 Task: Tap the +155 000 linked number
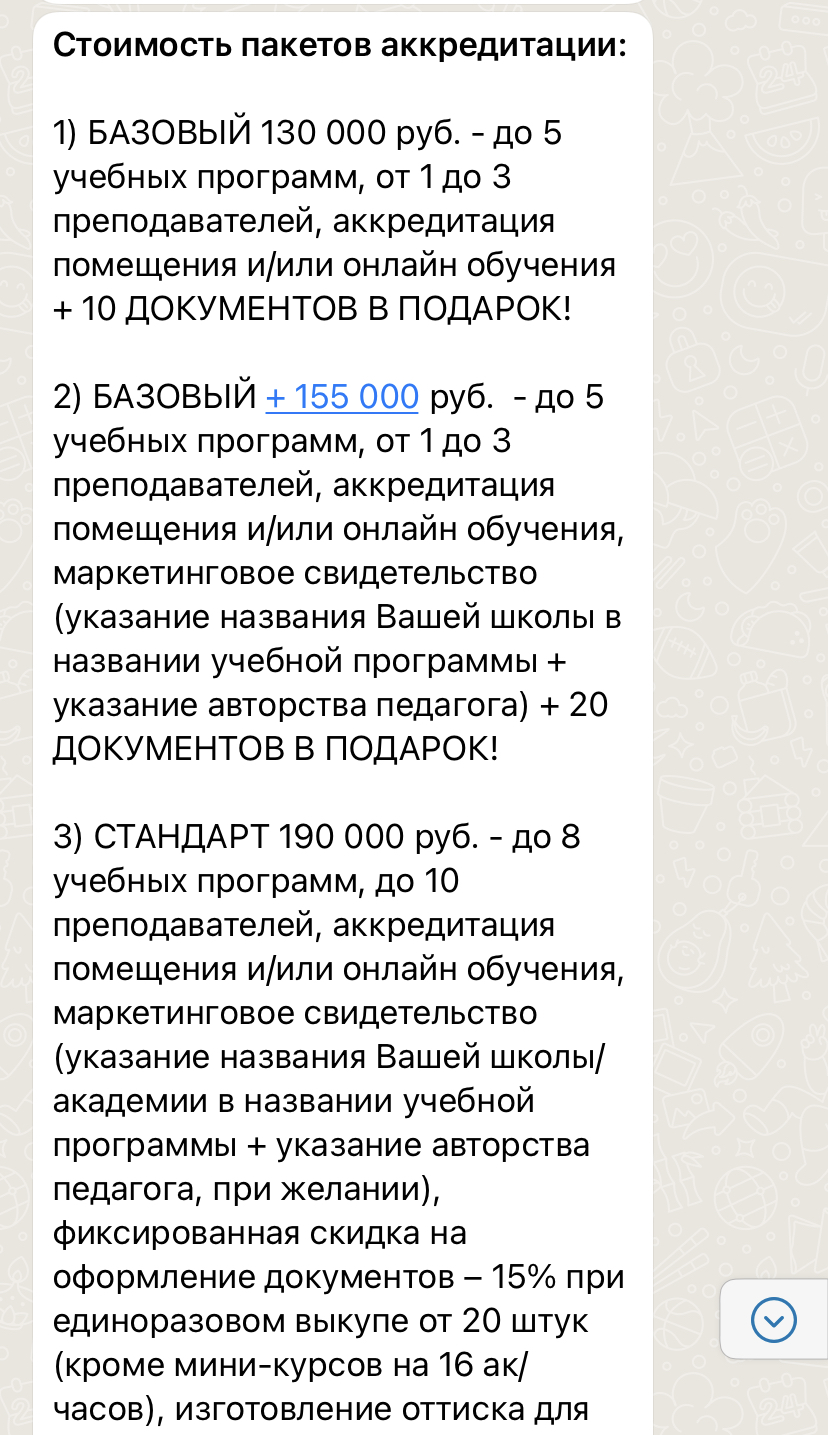coord(342,397)
